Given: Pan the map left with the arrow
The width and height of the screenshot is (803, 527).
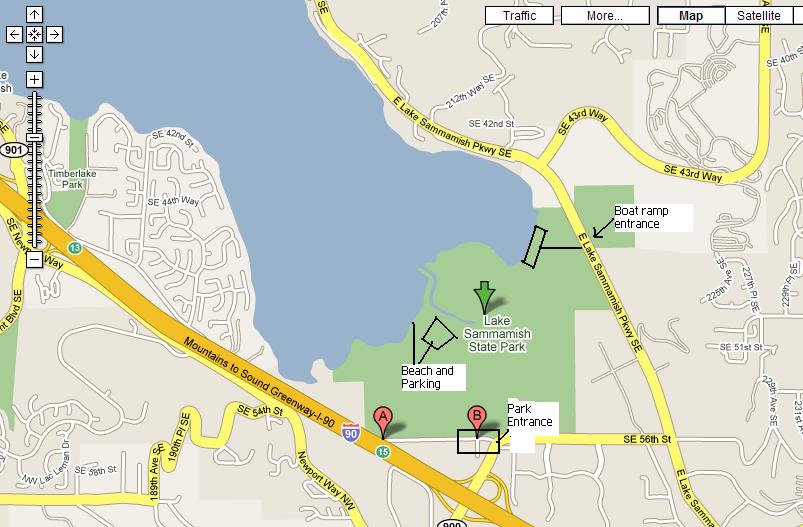Looking at the screenshot, I should click(x=14, y=34).
